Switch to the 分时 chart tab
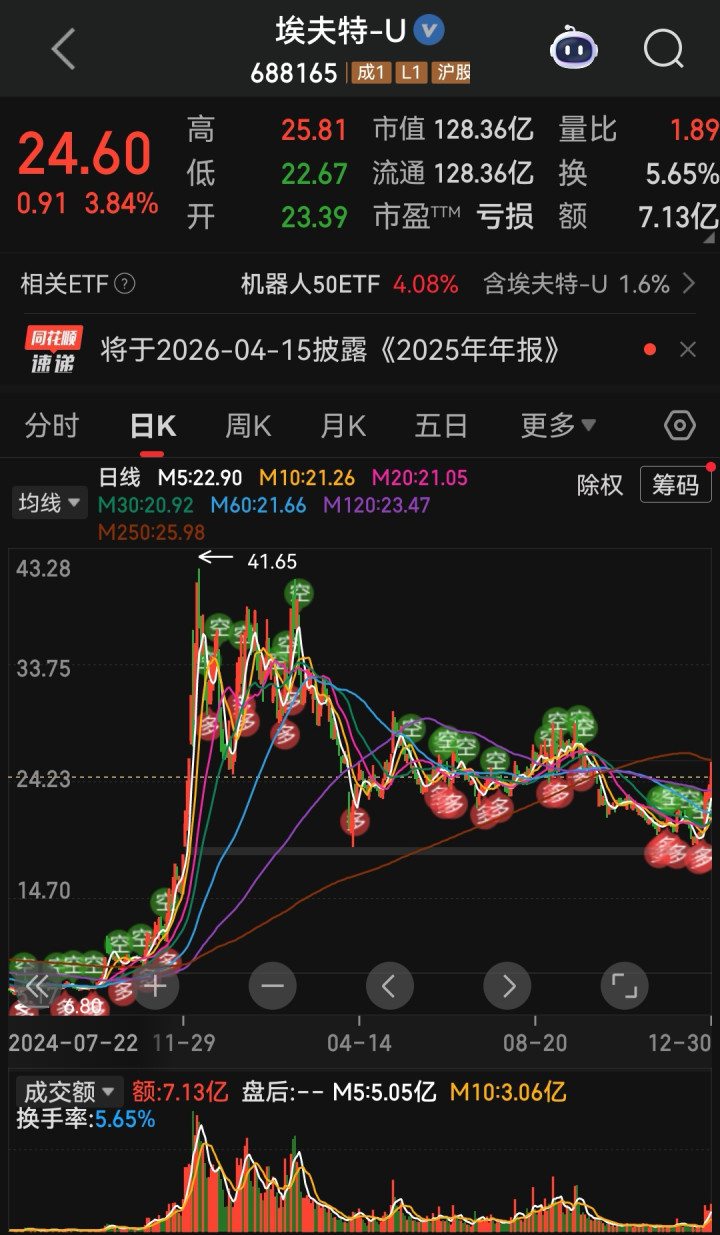Screen dimensions: 720x1235 tap(51, 426)
